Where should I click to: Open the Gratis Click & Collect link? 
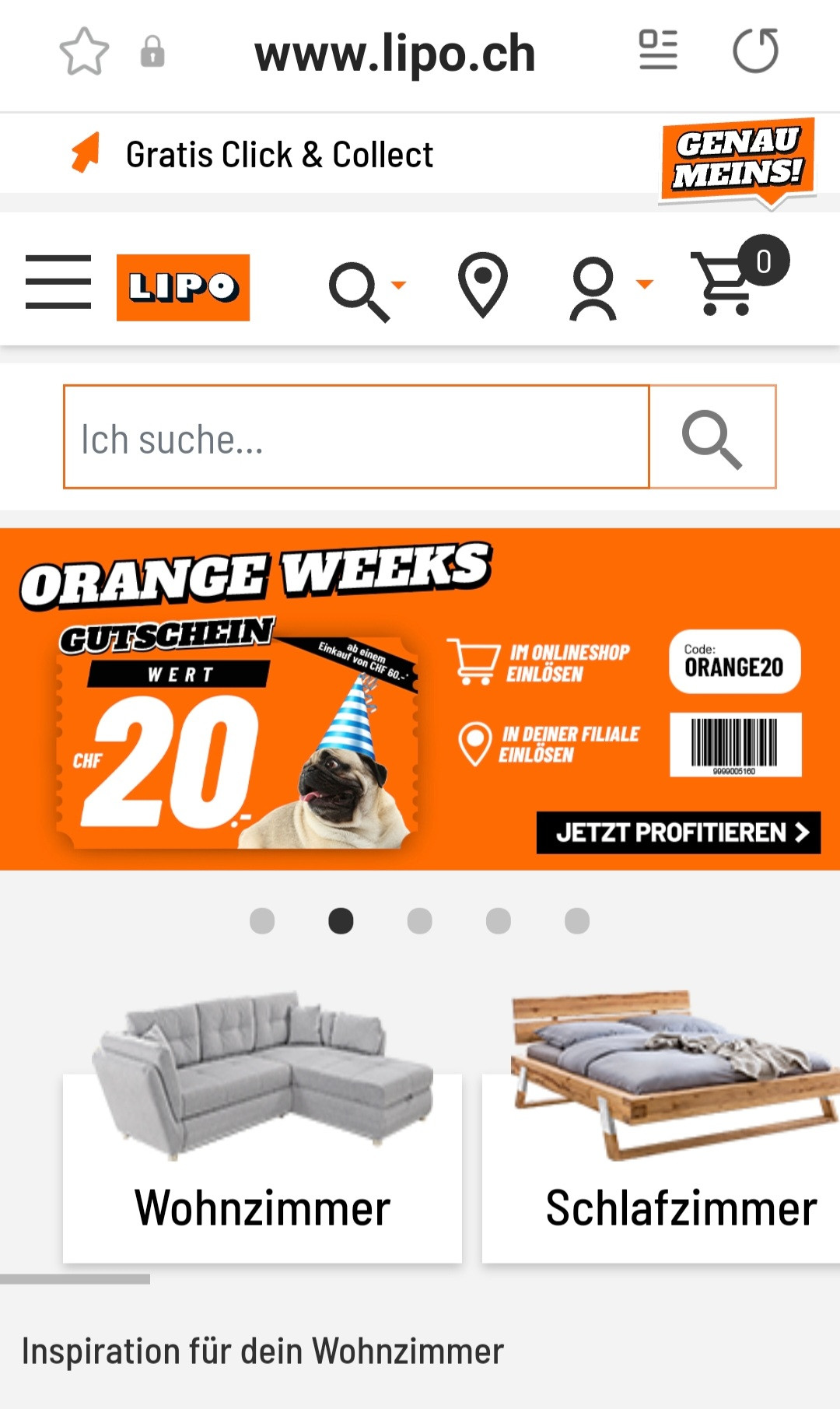click(x=278, y=154)
